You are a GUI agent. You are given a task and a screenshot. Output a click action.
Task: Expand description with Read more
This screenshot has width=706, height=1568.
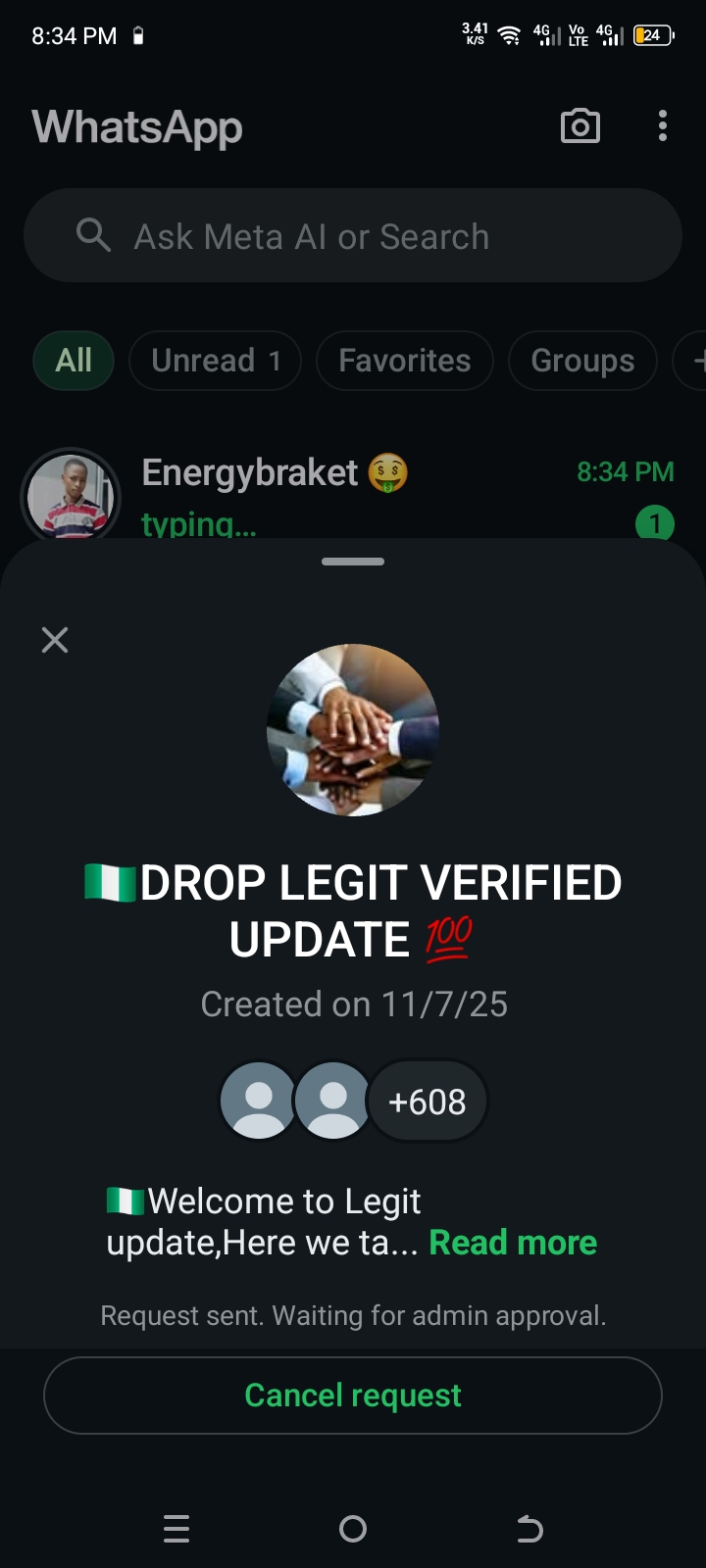click(x=513, y=1243)
